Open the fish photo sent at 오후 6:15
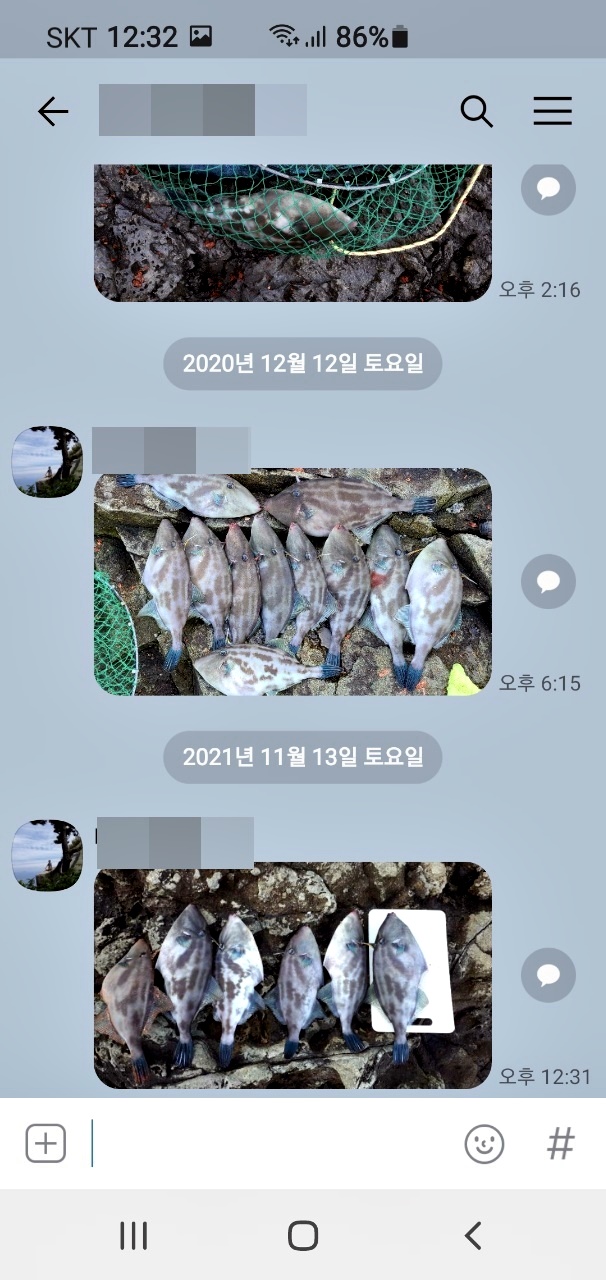 (293, 583)
